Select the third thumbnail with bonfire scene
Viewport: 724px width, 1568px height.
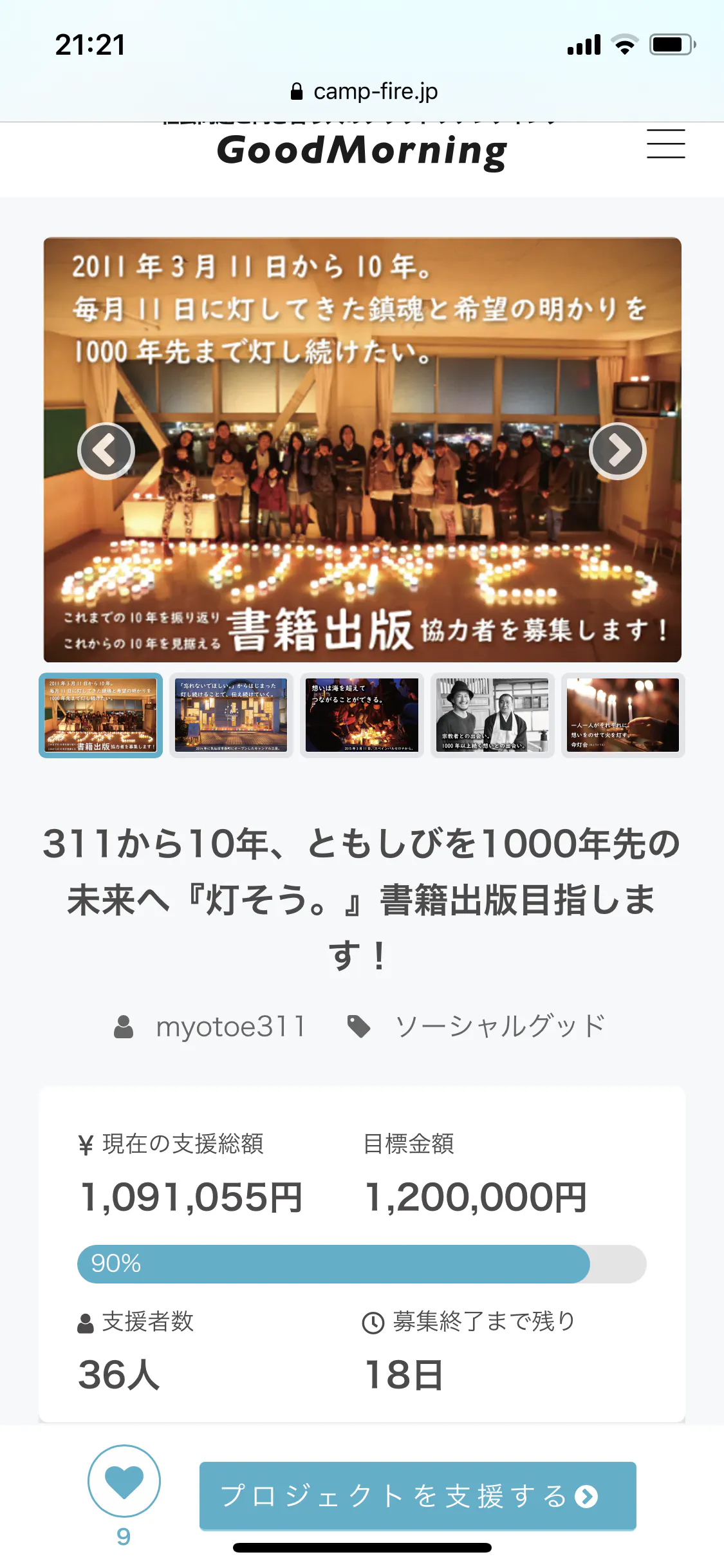(x=362, y=715)
